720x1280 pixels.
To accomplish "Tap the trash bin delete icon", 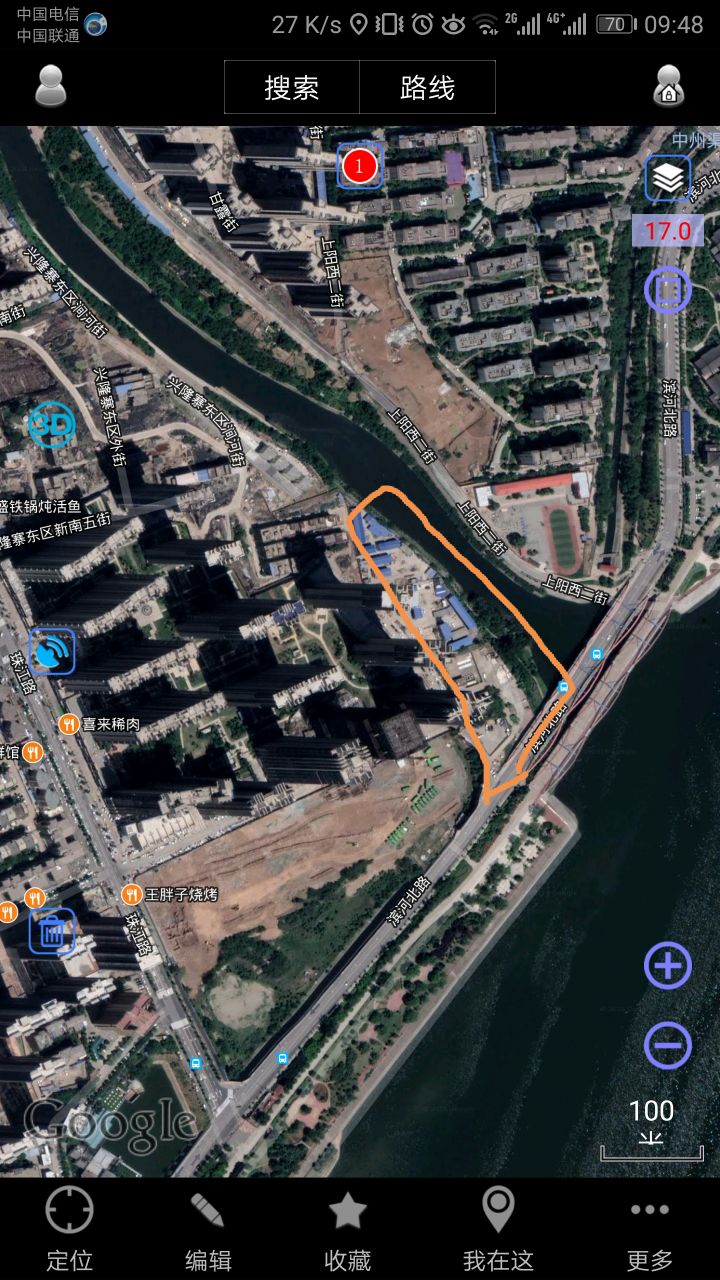I will 52,931.
